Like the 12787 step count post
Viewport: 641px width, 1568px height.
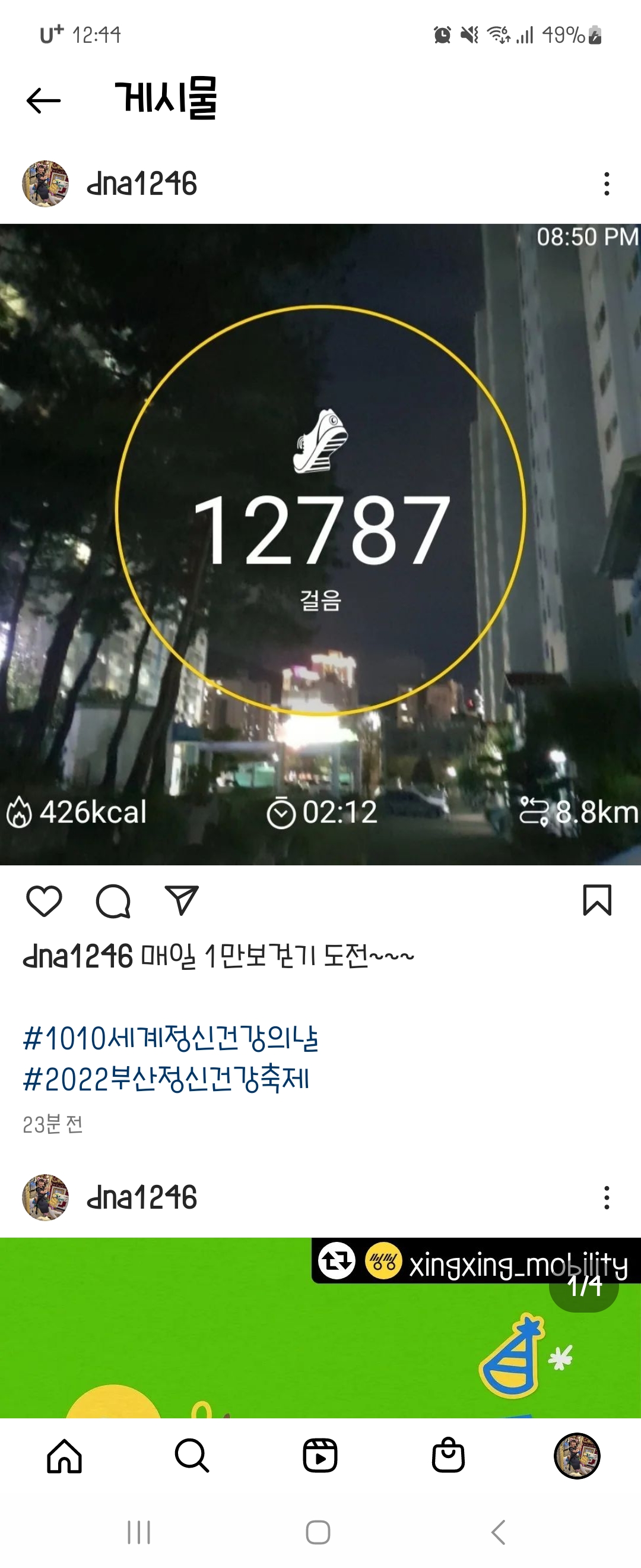44,901
